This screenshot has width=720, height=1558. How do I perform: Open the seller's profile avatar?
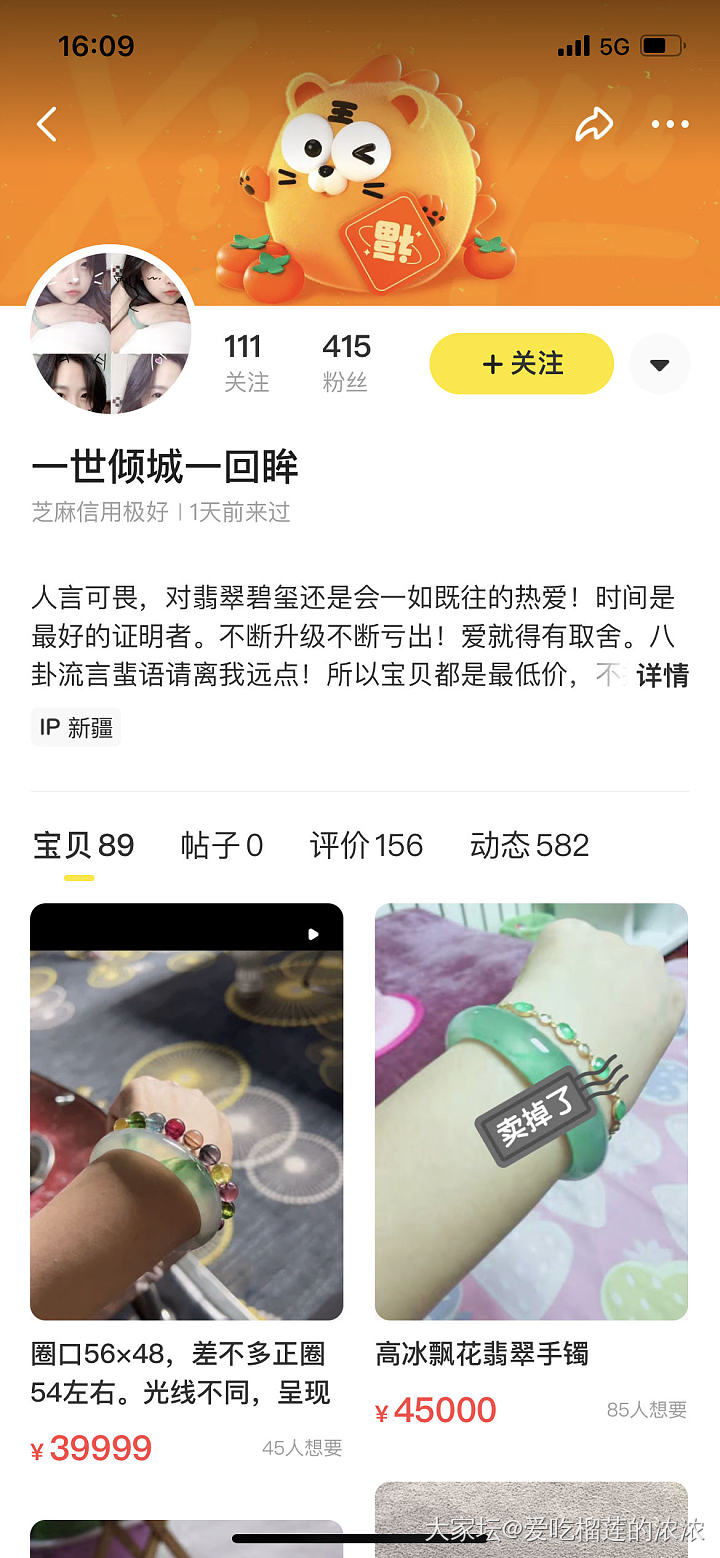[111, 332]
